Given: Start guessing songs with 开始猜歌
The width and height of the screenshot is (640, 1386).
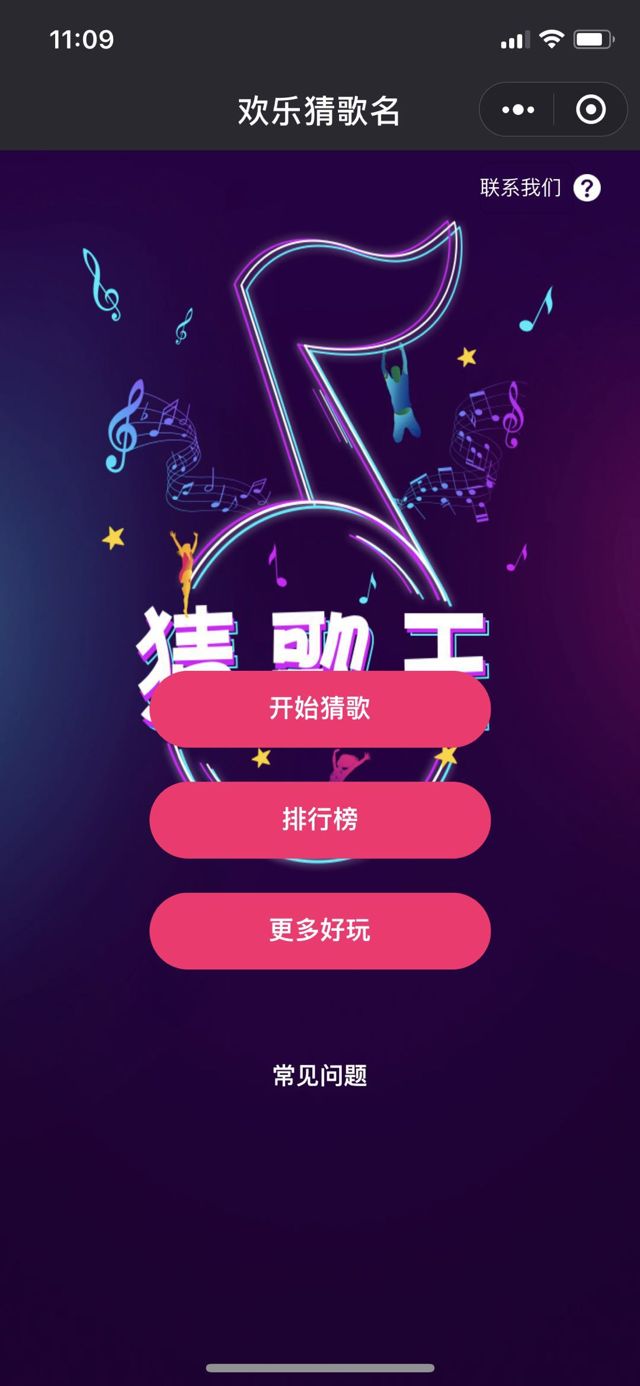Looking at the screenshot, I should click(320, 709).
